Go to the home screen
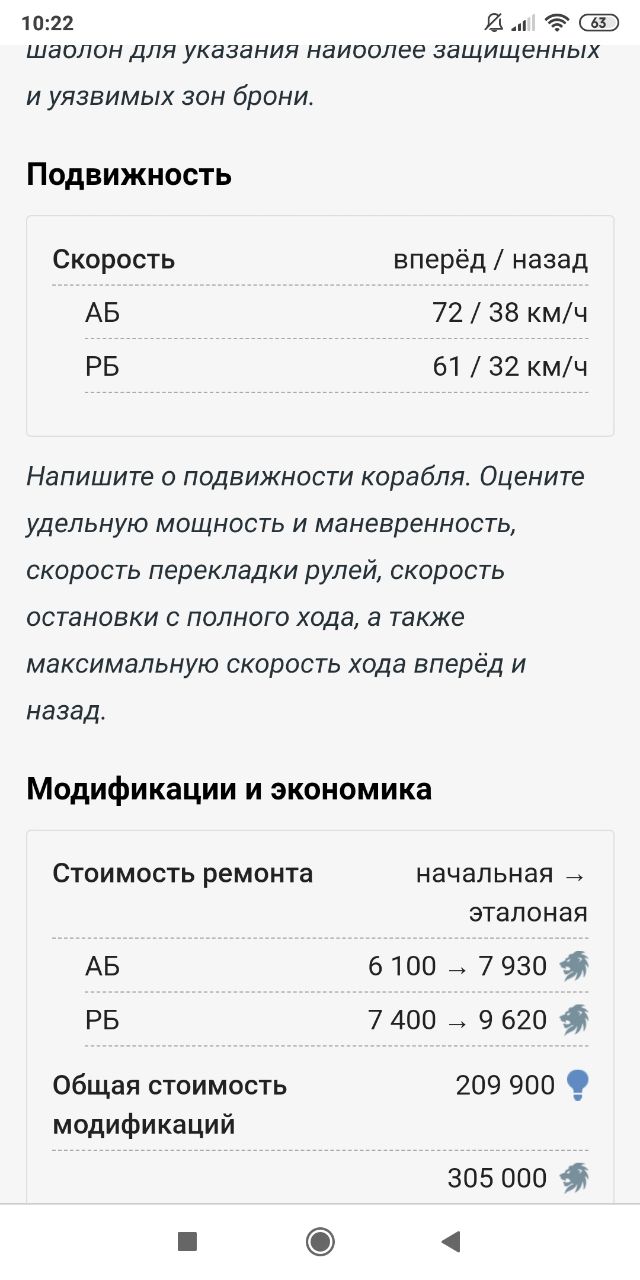 320,1242
